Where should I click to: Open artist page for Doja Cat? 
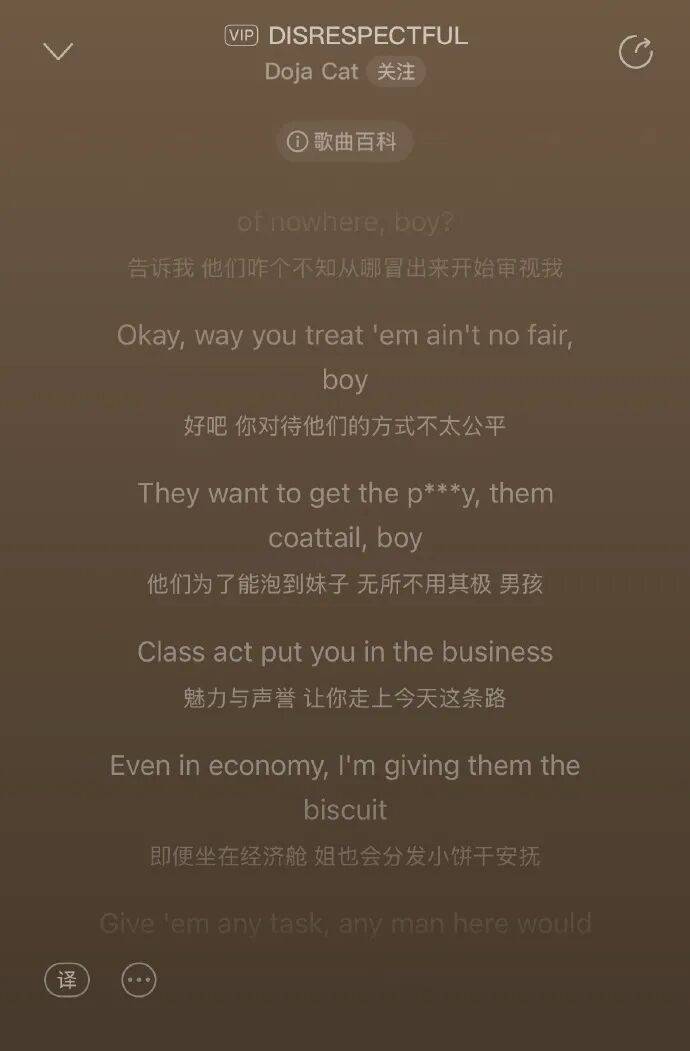coord(311,72)
